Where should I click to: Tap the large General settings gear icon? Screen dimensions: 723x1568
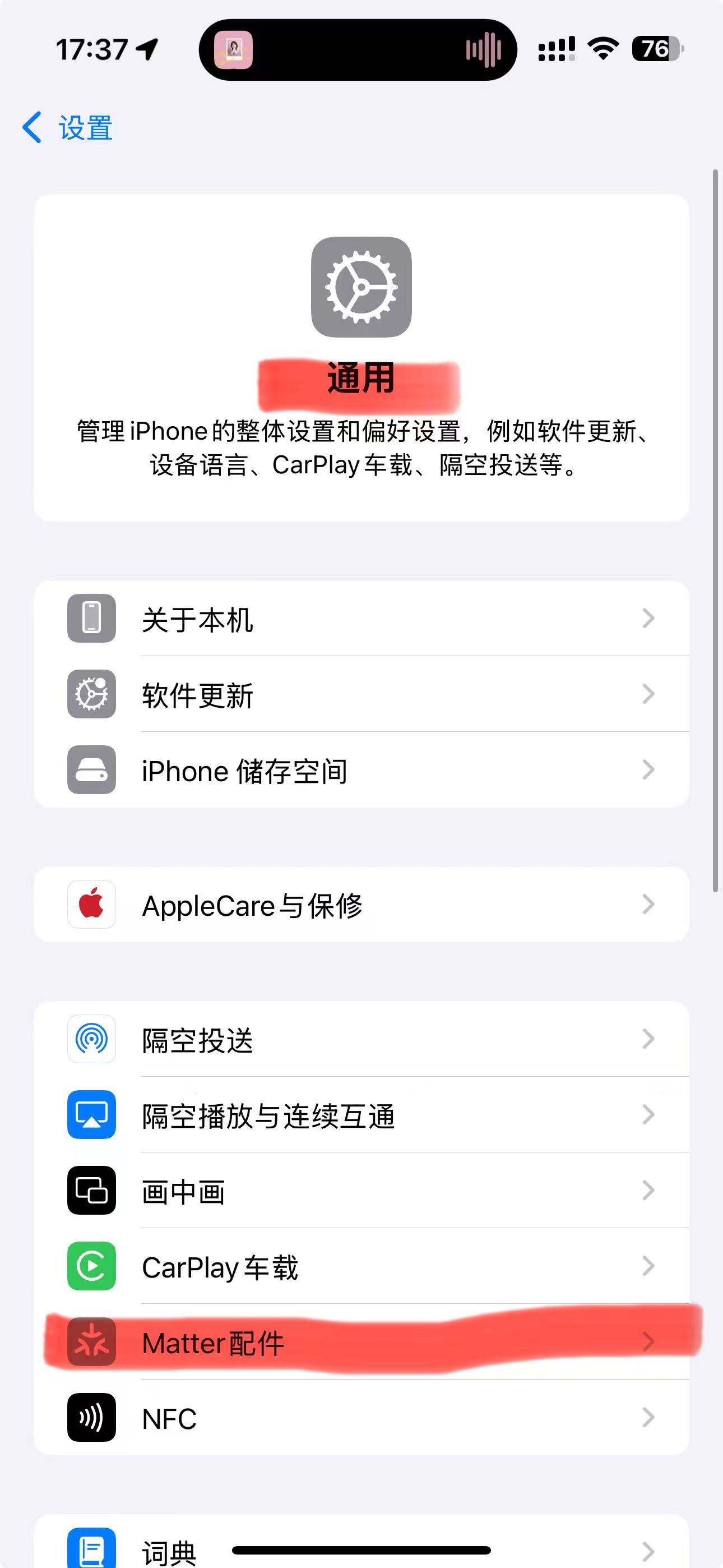[x=361, y=286]
